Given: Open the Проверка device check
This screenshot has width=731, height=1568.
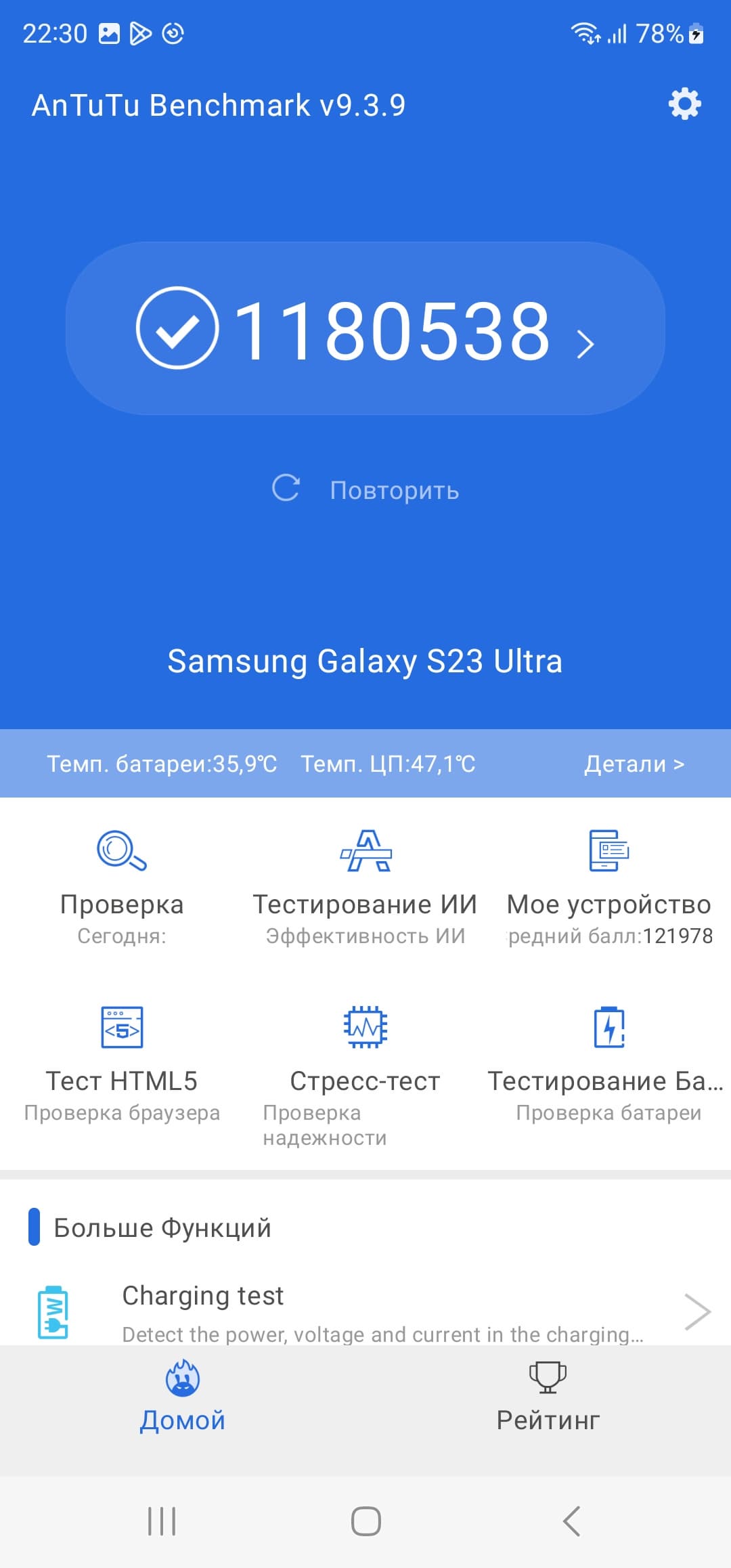Looking at the screenshot, I should tap(122, 887).
